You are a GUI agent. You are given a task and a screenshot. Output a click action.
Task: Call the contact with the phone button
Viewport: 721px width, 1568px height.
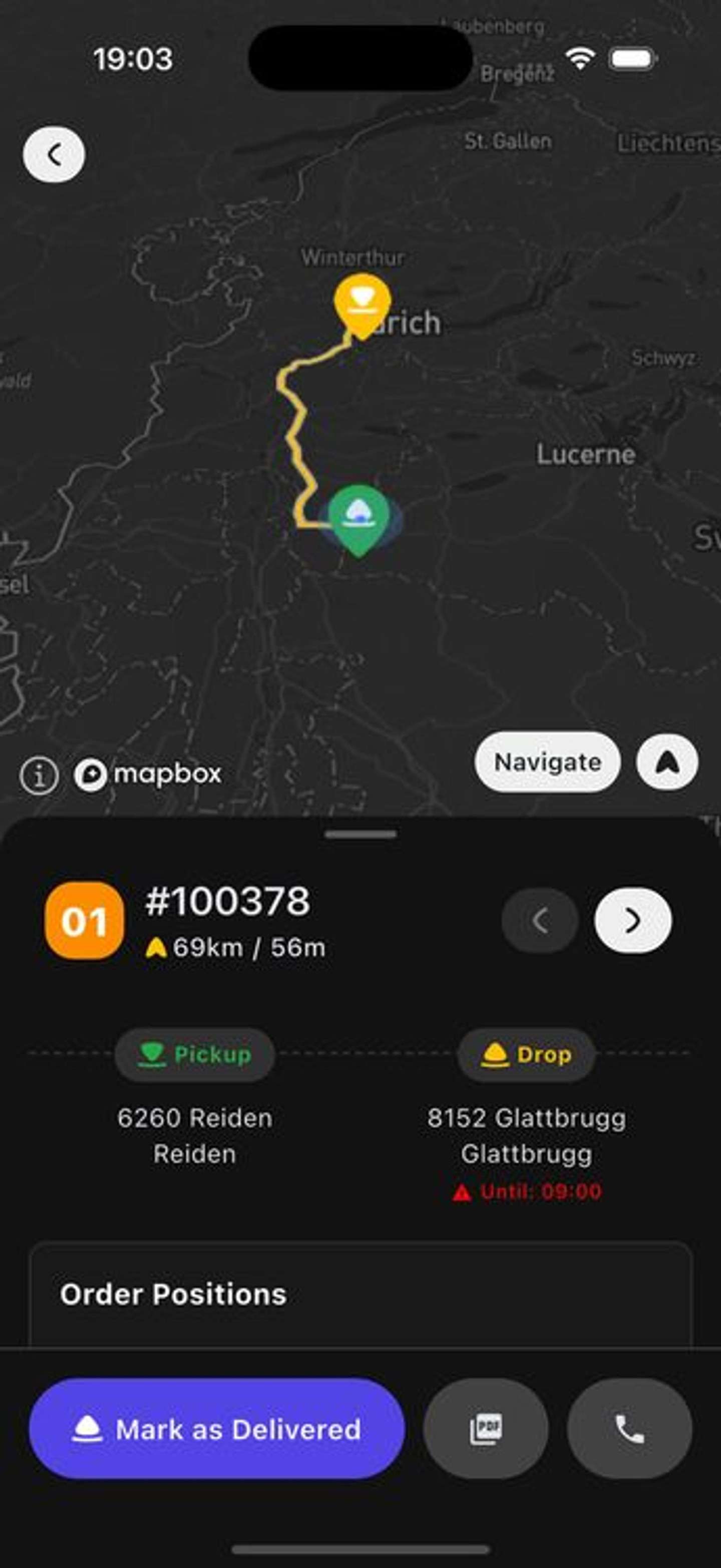[629, 1429]
